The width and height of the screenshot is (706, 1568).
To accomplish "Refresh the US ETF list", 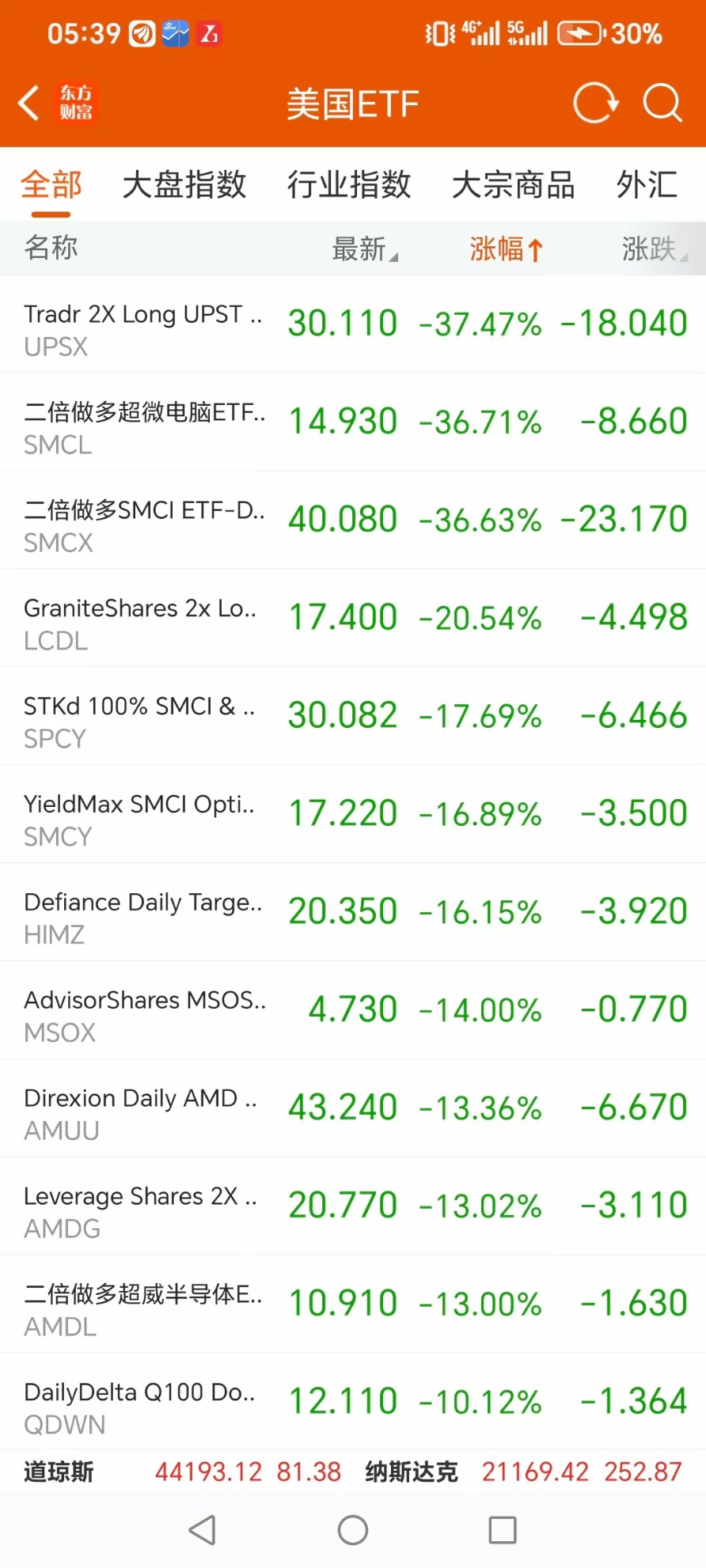I will (595, 104).
